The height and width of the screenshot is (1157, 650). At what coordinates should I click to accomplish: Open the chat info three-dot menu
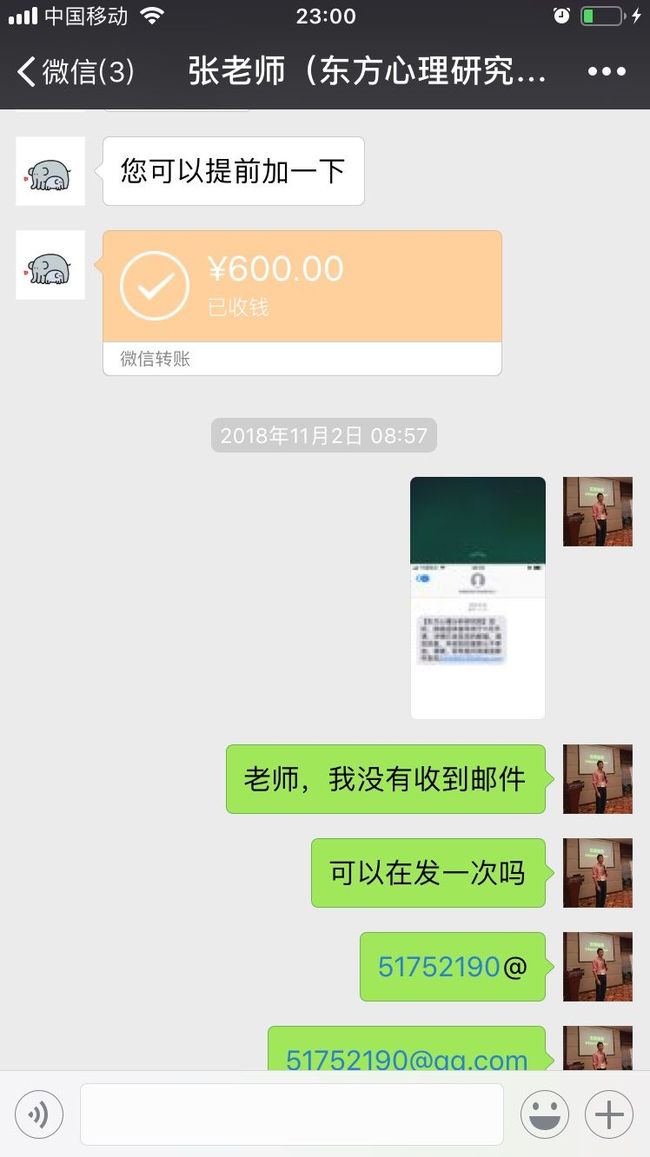coord(606,72)
